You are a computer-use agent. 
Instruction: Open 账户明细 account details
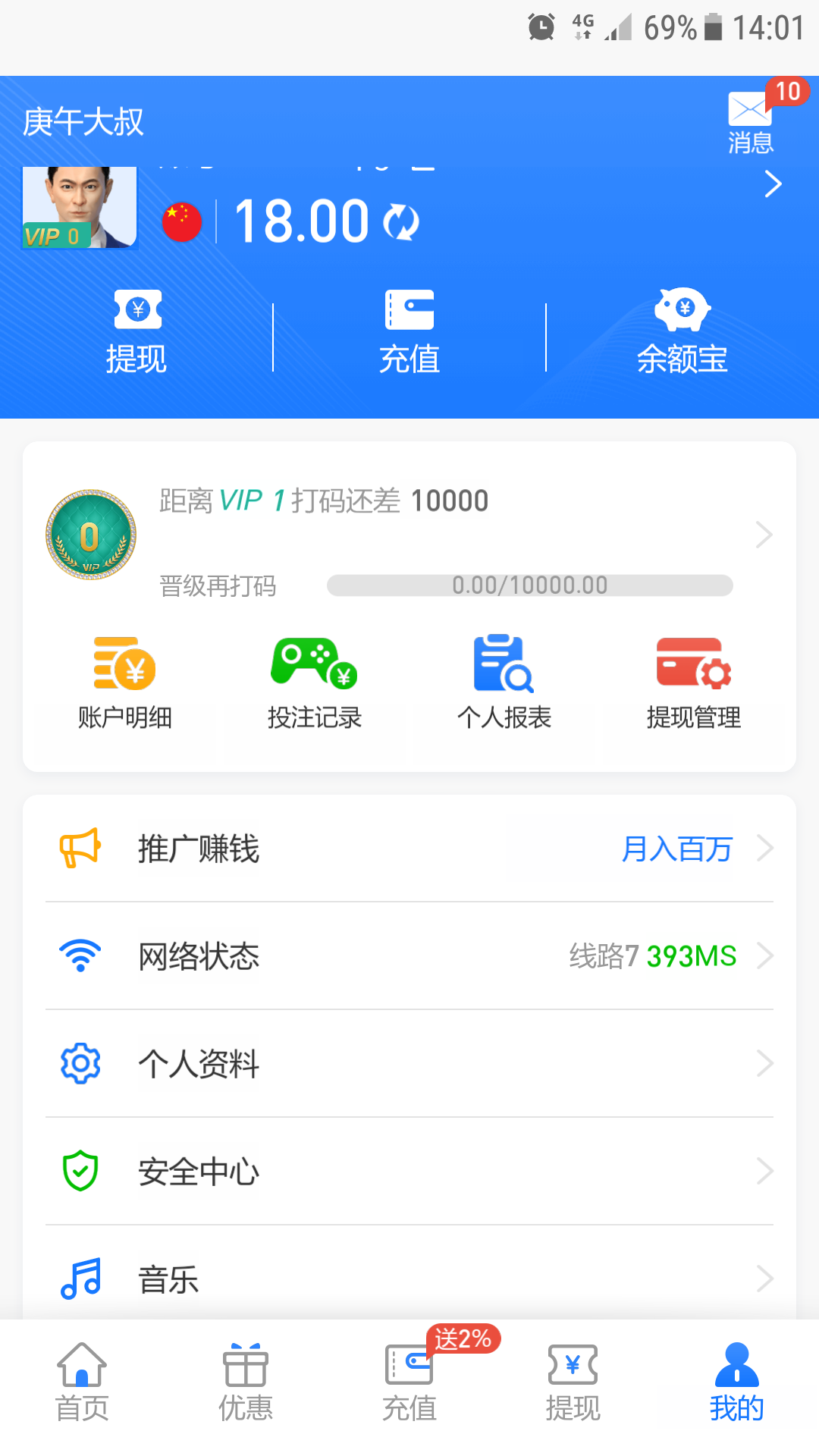point(124,679)
